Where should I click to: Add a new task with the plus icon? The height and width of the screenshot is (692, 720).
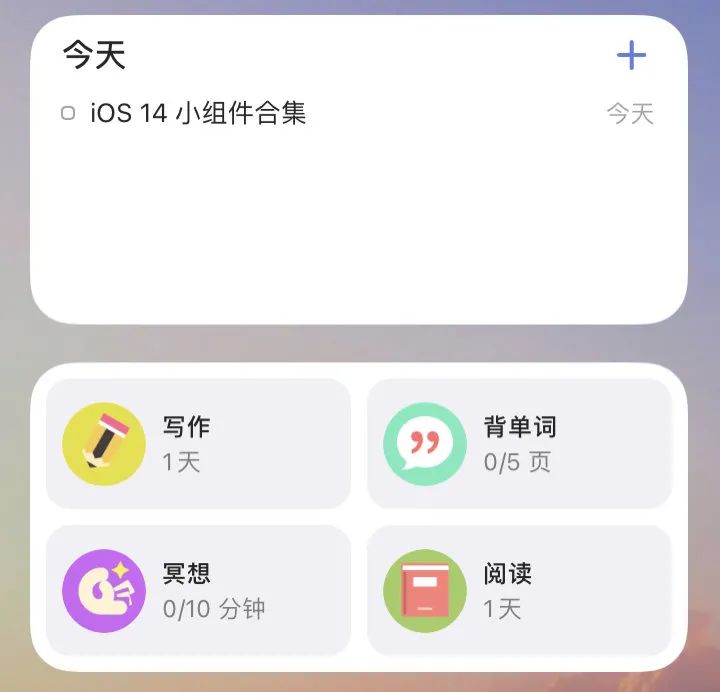tap(631, 56)
